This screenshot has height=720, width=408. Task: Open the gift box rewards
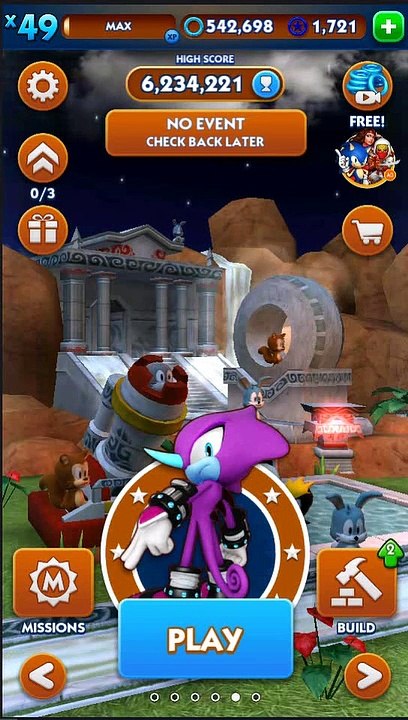coord(43,230)
